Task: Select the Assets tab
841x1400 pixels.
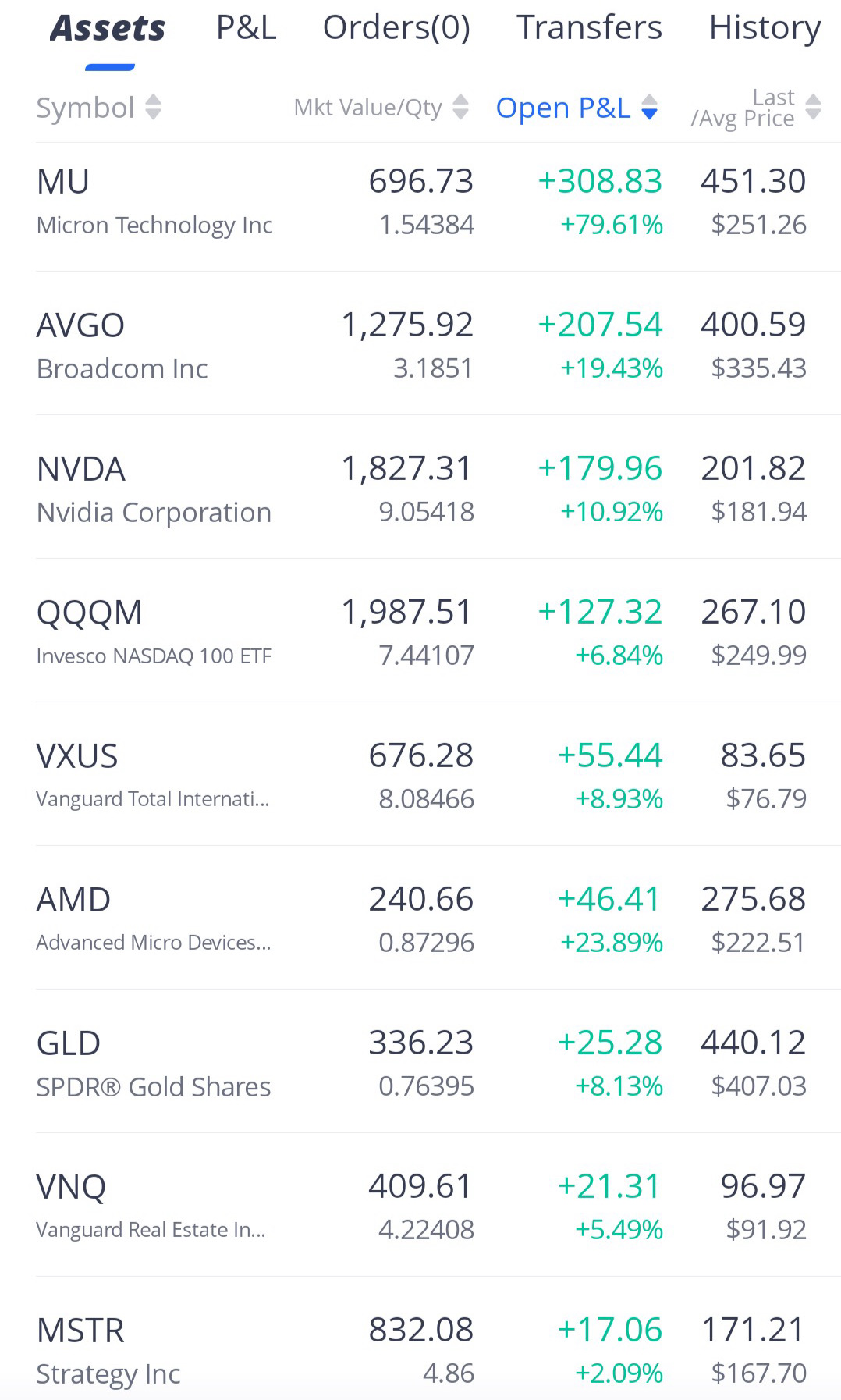Action: (x=108, y=28)
